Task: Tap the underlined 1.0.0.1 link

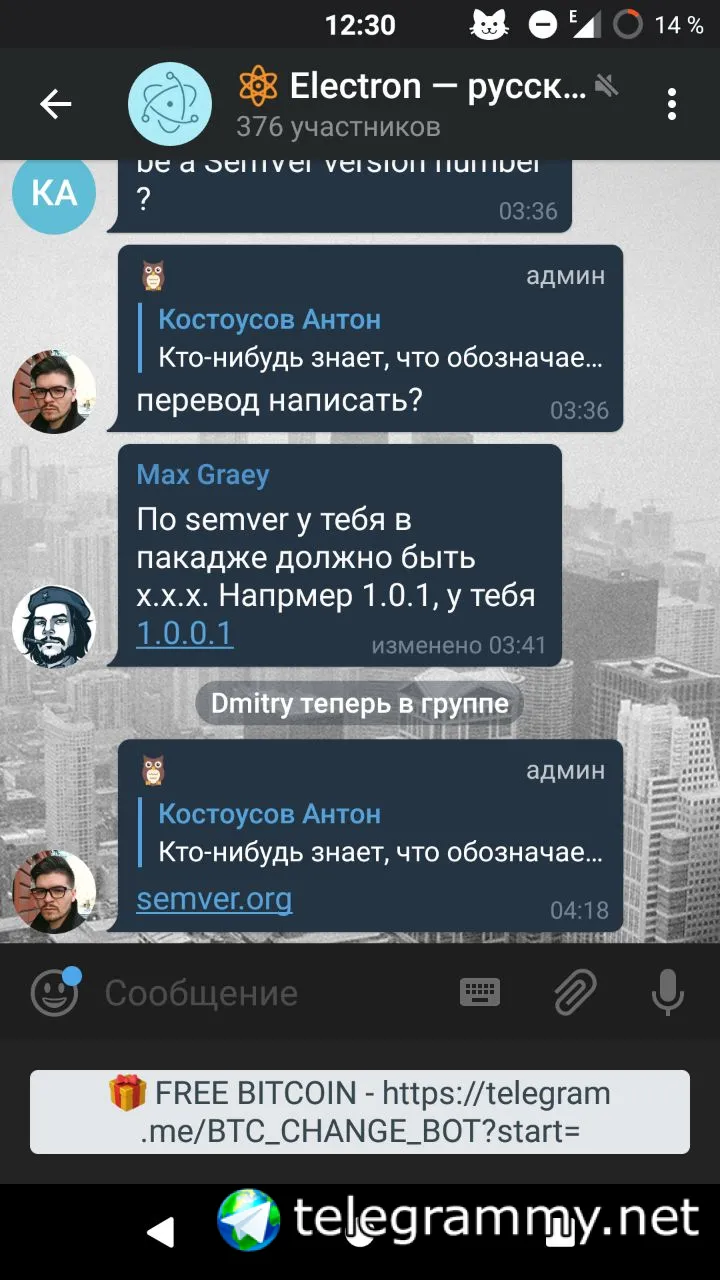Action: click(185, 633)
